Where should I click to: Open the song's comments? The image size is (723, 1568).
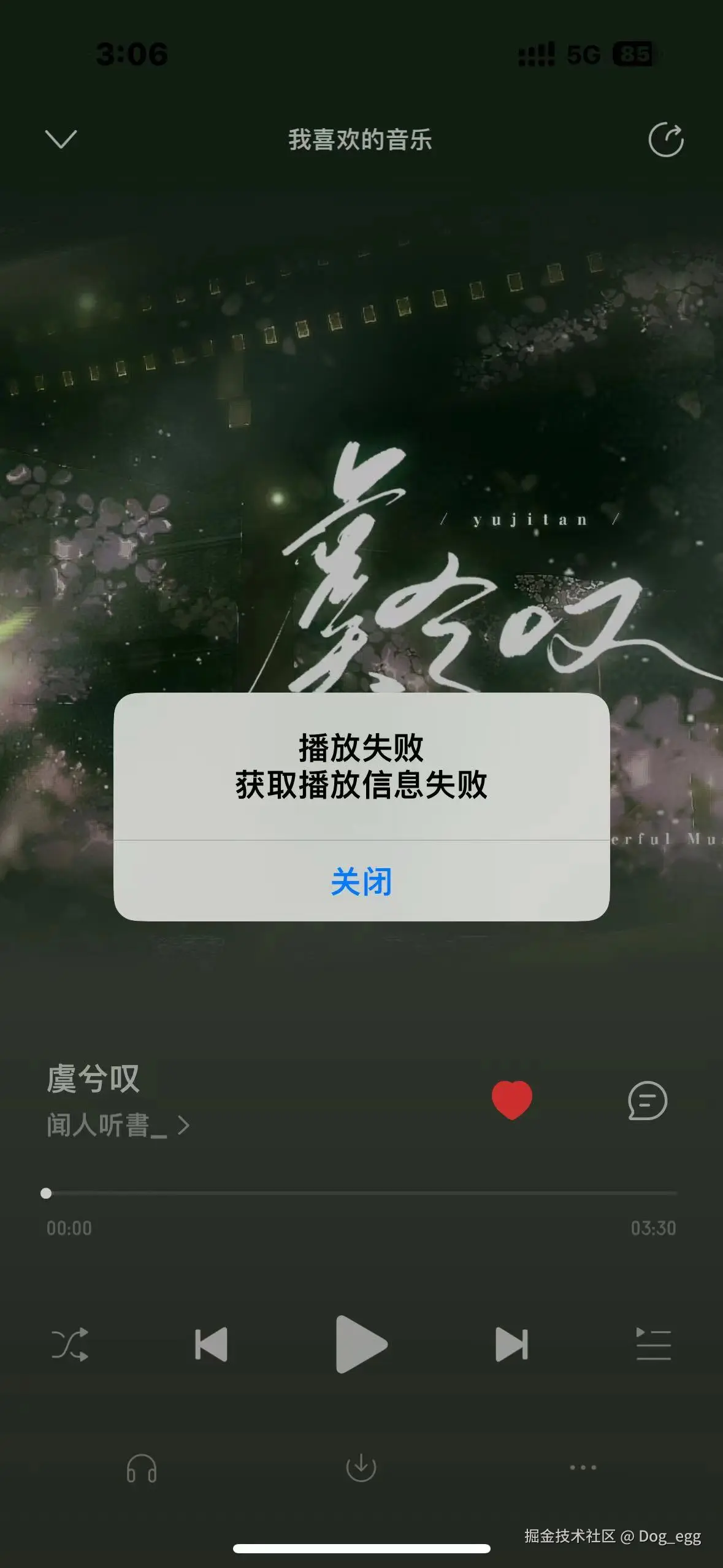(x=647, y=1101)
